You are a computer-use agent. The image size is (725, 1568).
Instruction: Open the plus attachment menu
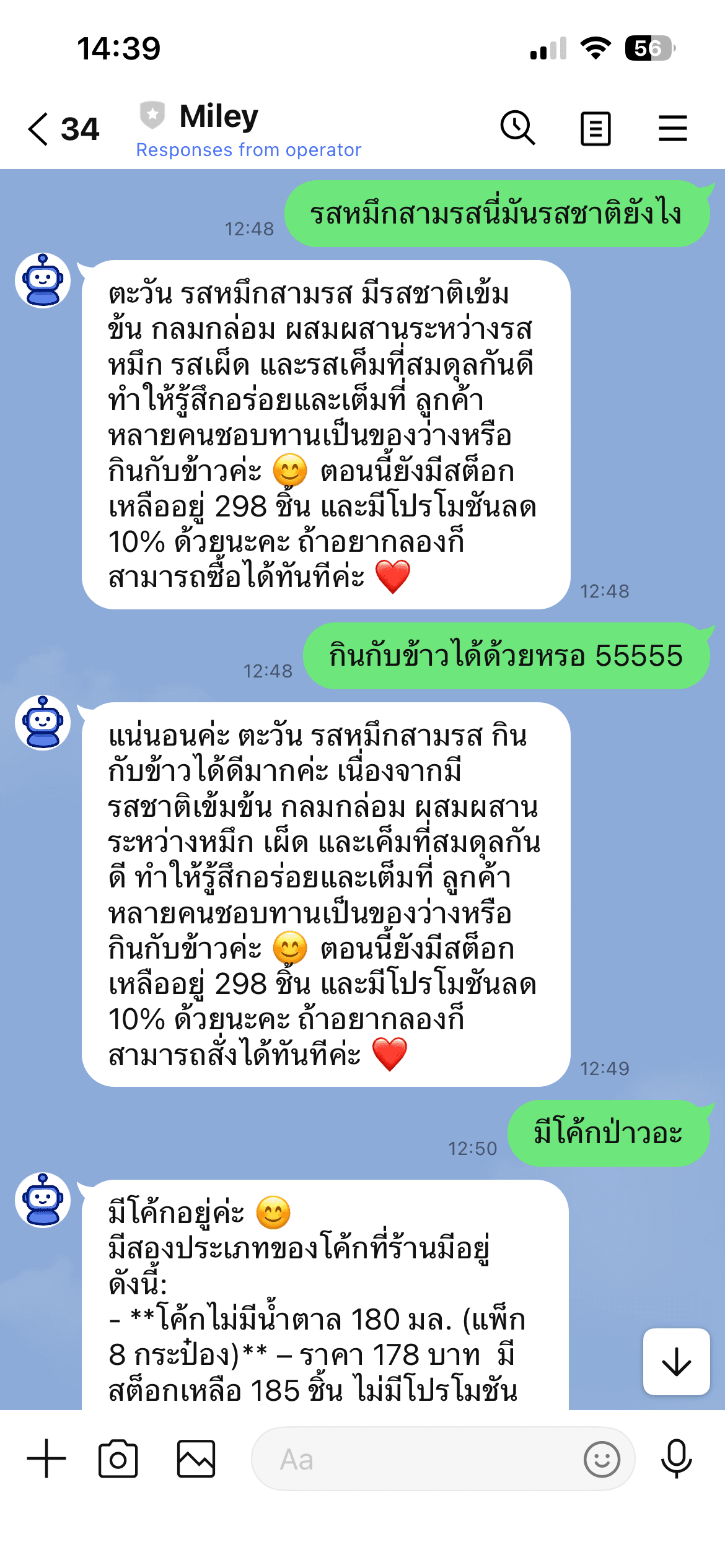(x=46, y=1459)
